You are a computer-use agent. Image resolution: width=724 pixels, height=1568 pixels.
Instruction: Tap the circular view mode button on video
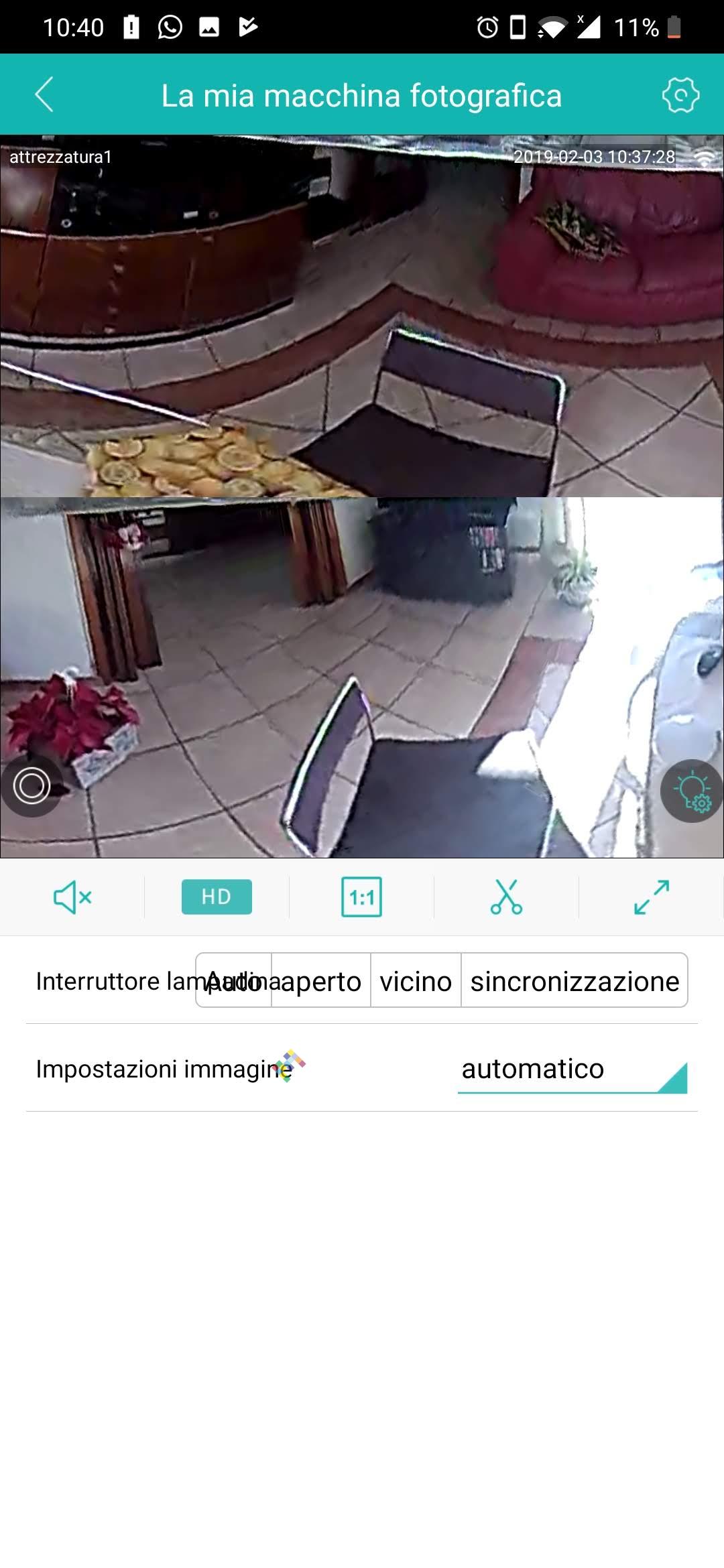pos(32,786)
